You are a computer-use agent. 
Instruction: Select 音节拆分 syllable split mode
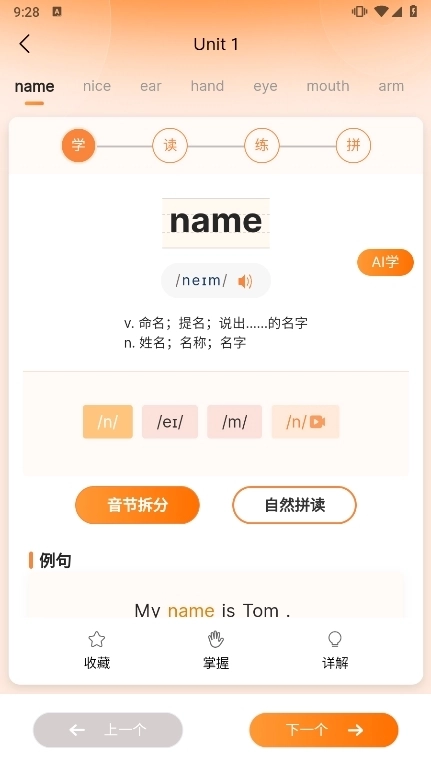pyautogui.click(x=137, y=505)
